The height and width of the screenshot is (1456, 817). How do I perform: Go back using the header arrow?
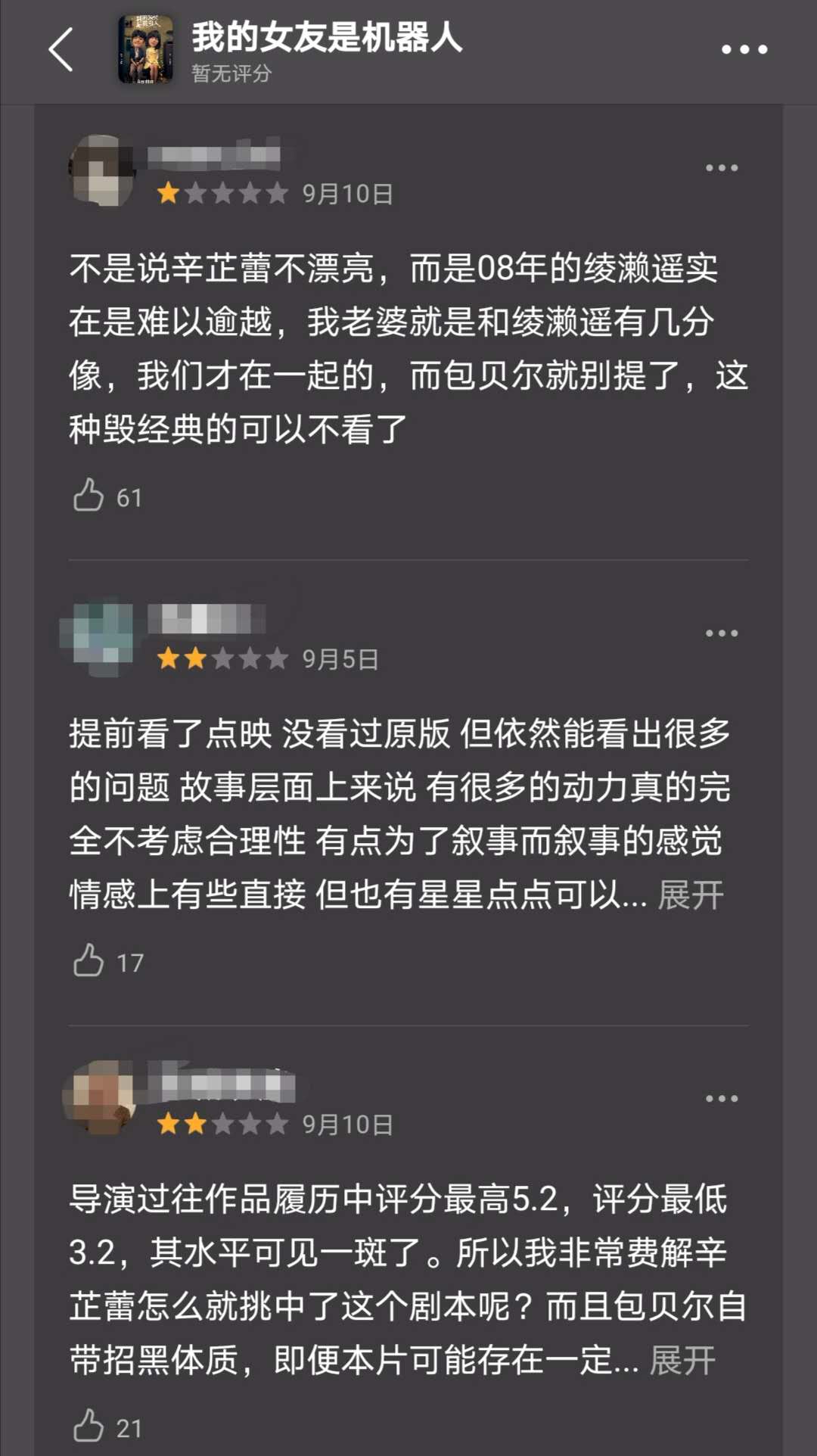coord(61,50)
